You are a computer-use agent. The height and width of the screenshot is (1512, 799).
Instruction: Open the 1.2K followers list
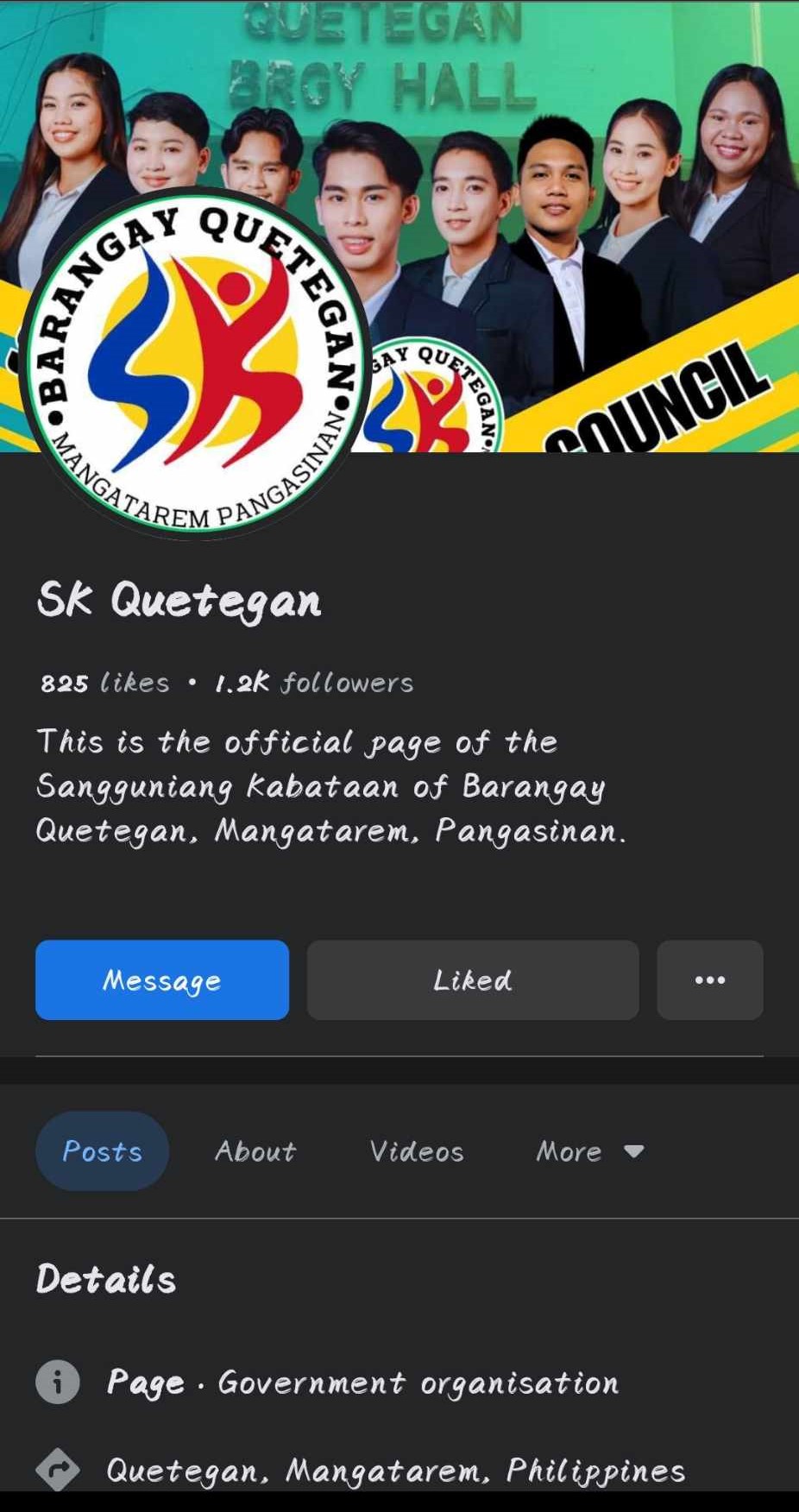[x=314, y=683]
